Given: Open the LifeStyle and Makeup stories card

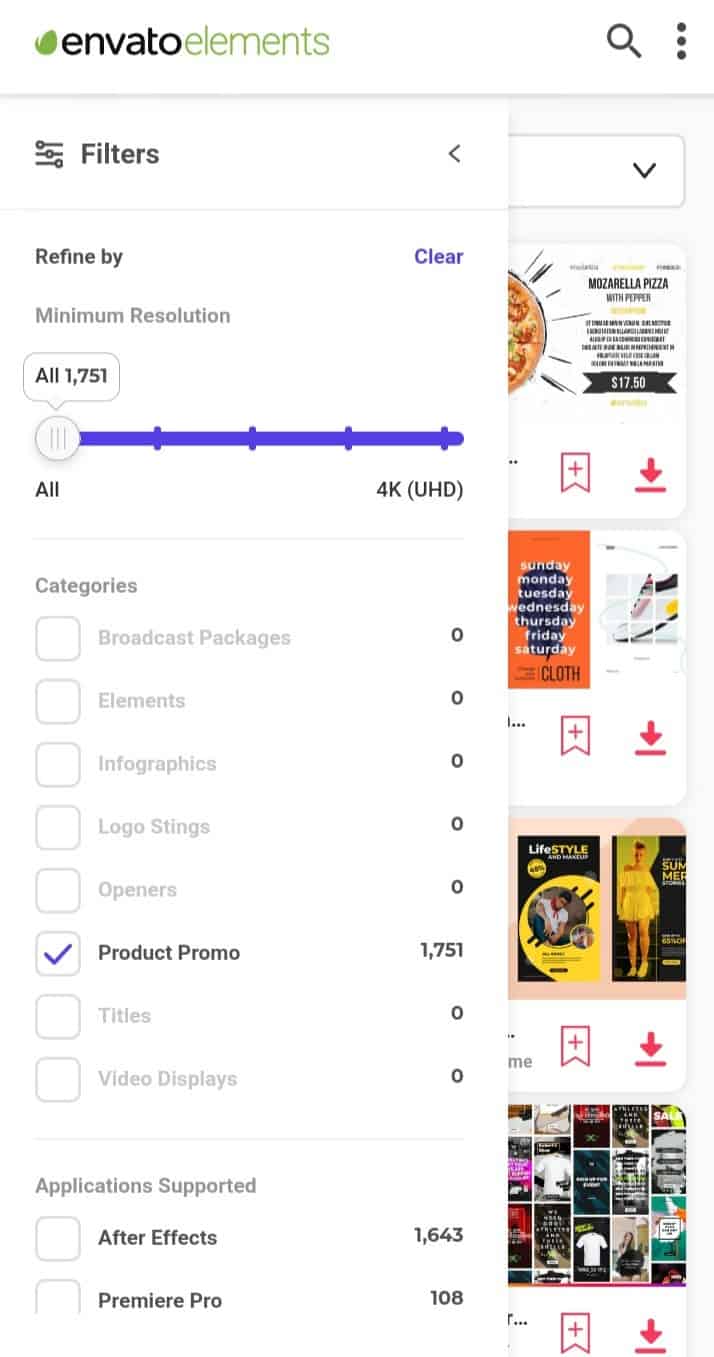Looking at the screenshot, I should (x=598, y=910).
